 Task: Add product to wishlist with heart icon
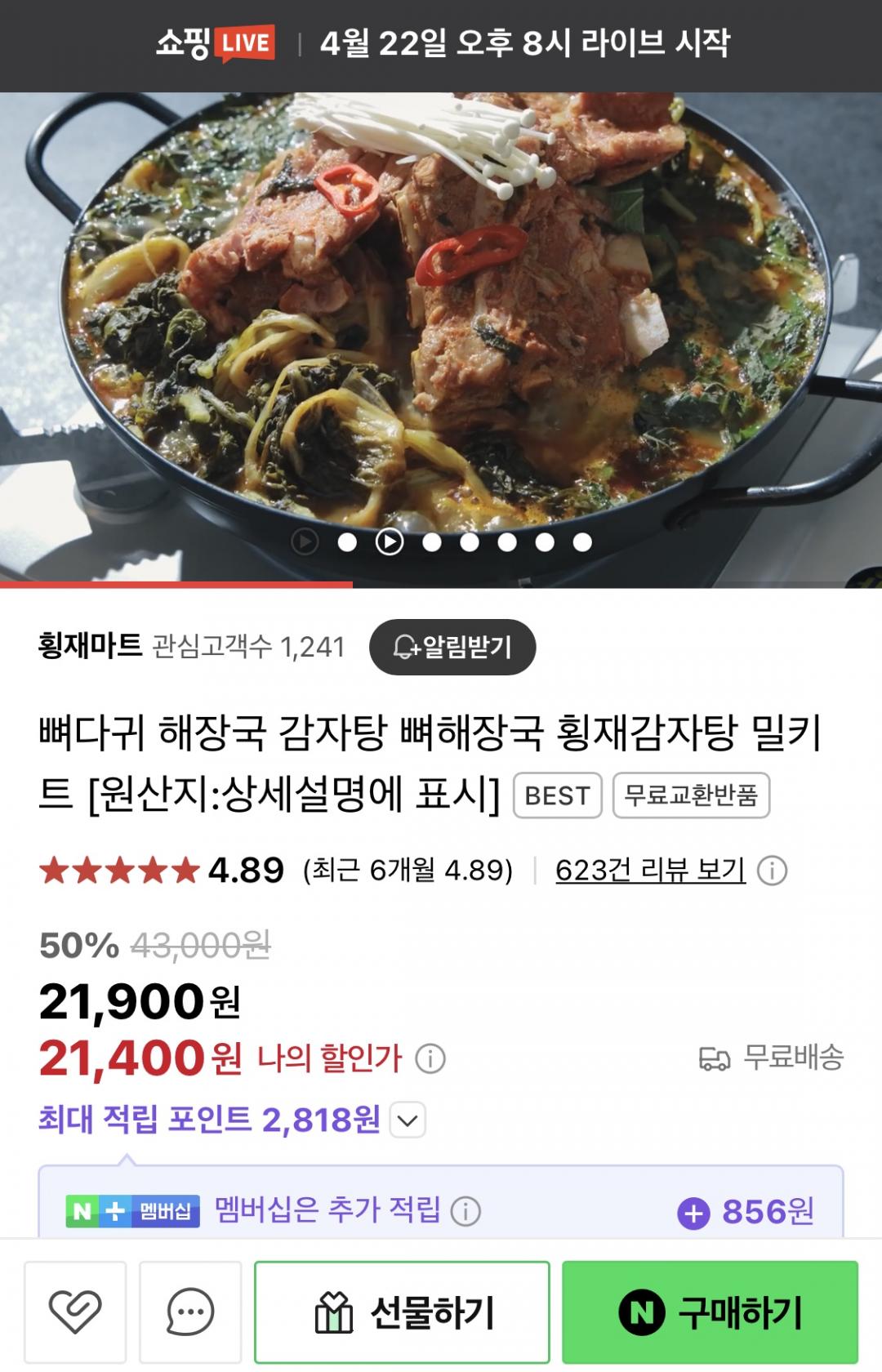pyautogui.click(x=75, y=1312)
